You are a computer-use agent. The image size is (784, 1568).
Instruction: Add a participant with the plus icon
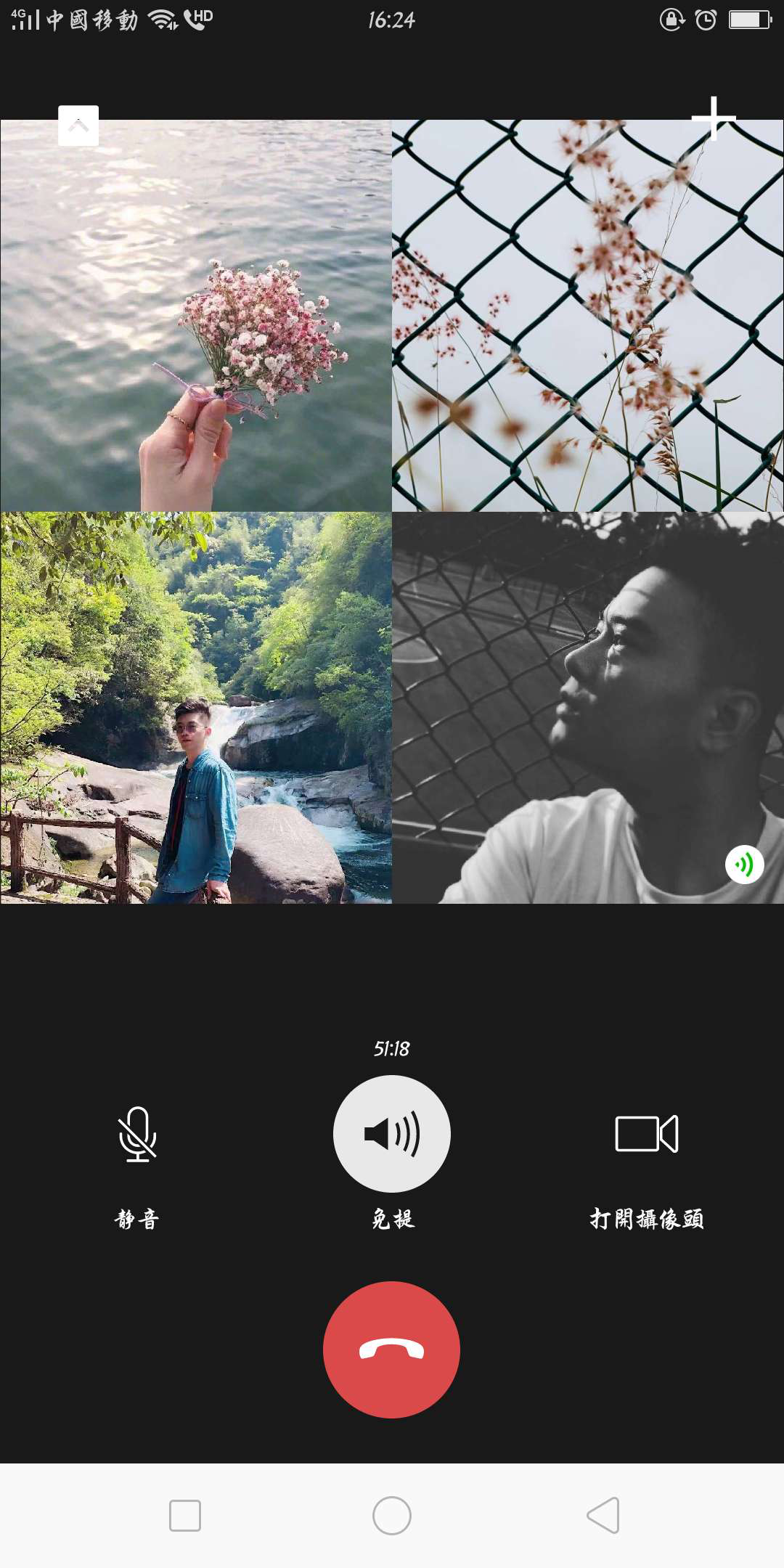tap(714, 118)
